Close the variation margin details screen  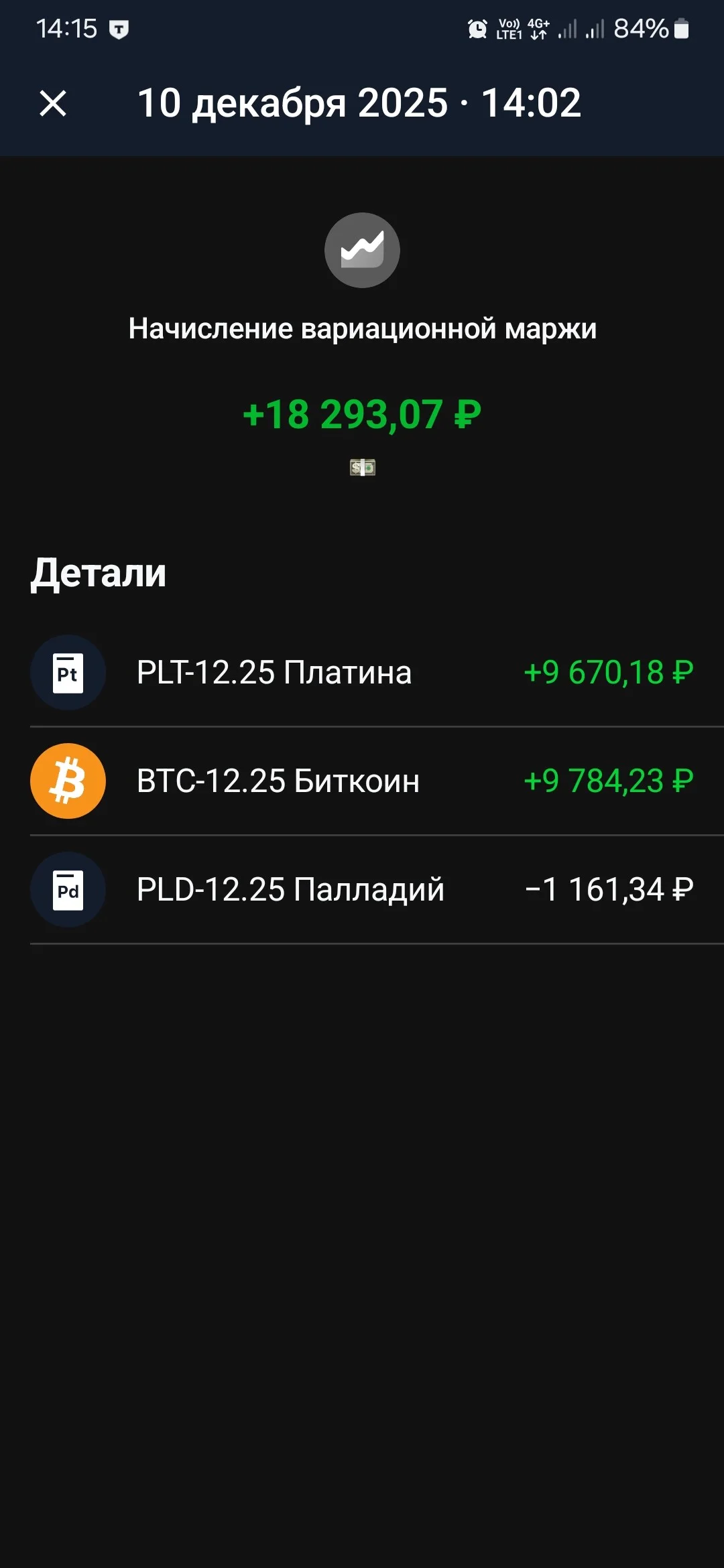pyautogui.click(x=53, y=103)
